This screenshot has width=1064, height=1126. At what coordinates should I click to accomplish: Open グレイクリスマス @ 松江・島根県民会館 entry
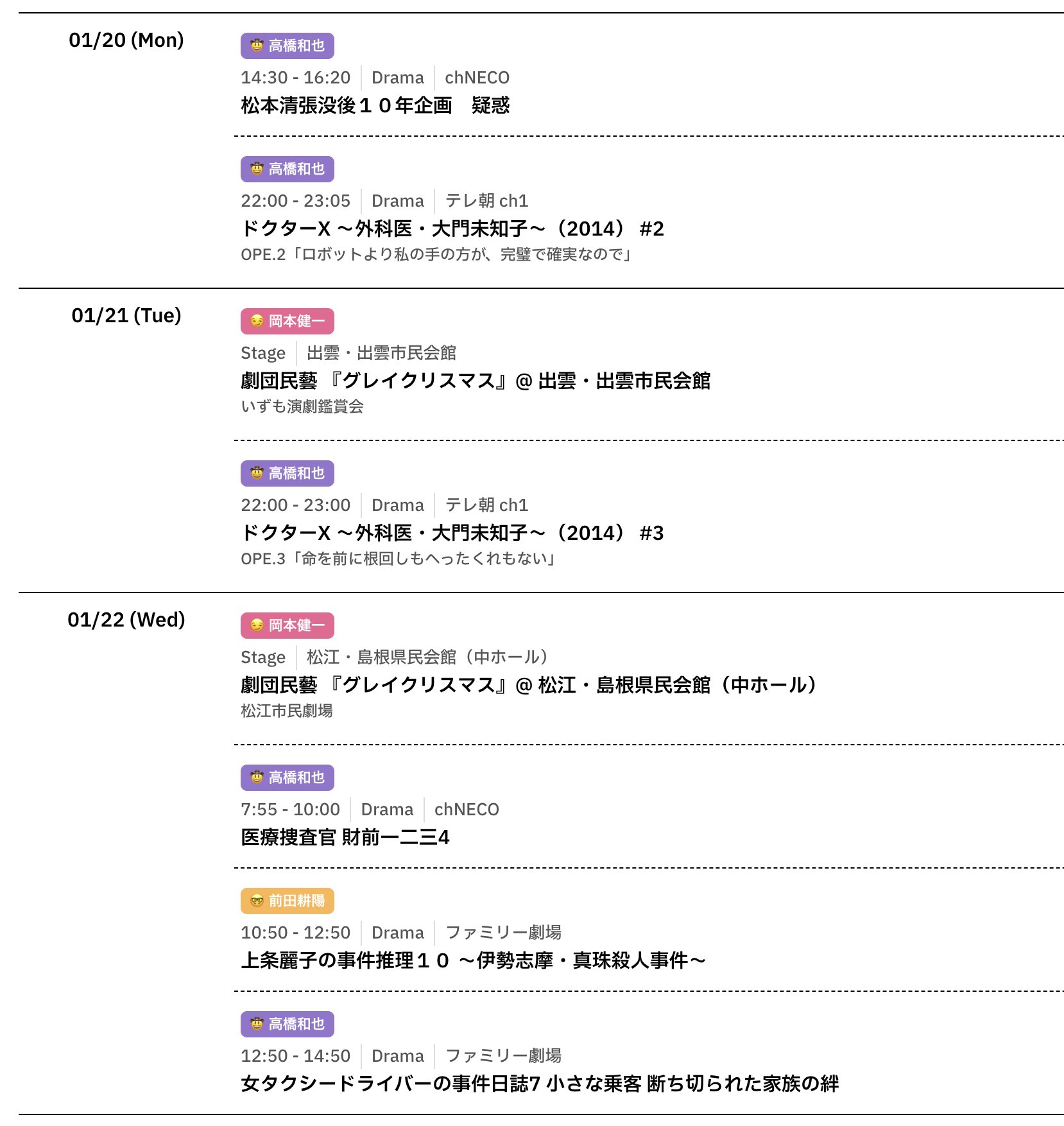(x=529, y=685)
